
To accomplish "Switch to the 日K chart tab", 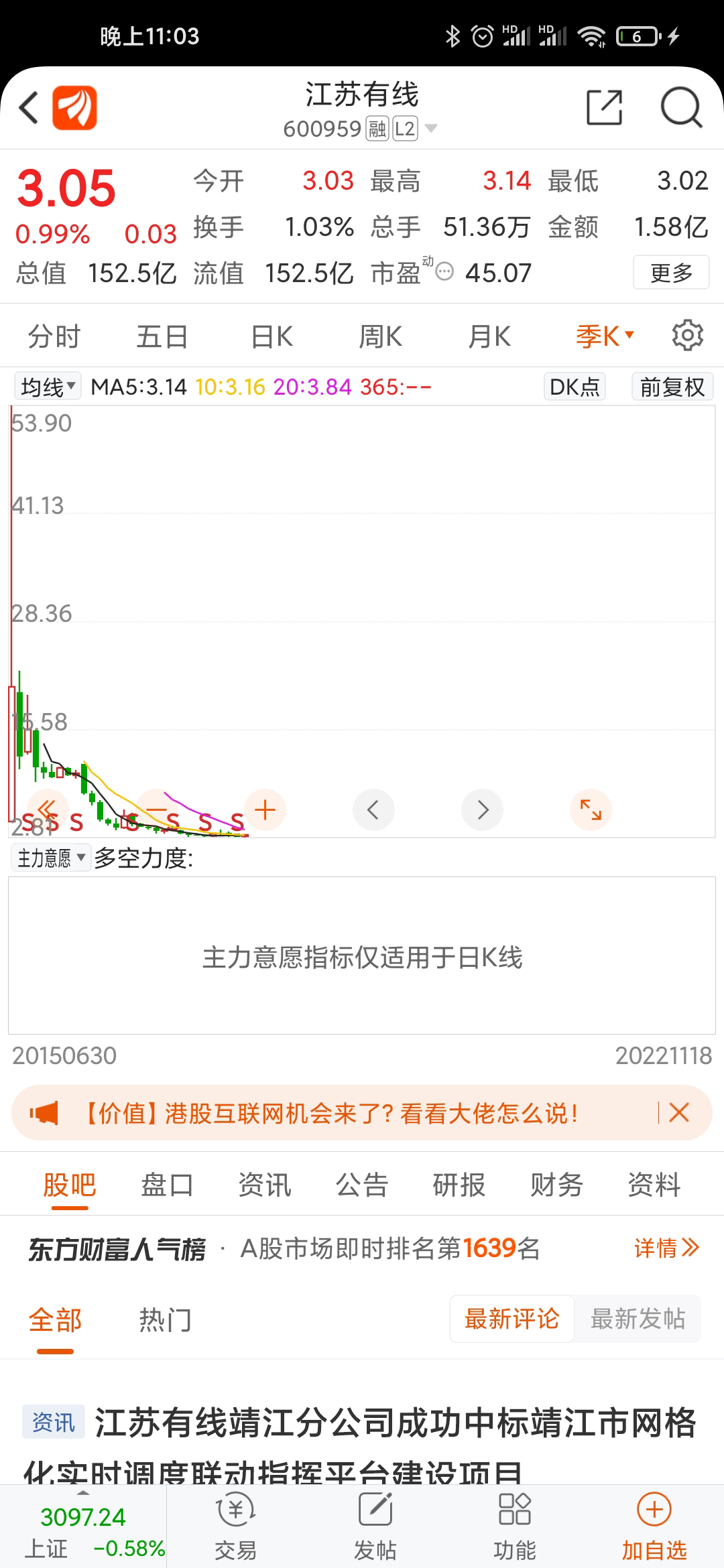I will tap(271, 336).
